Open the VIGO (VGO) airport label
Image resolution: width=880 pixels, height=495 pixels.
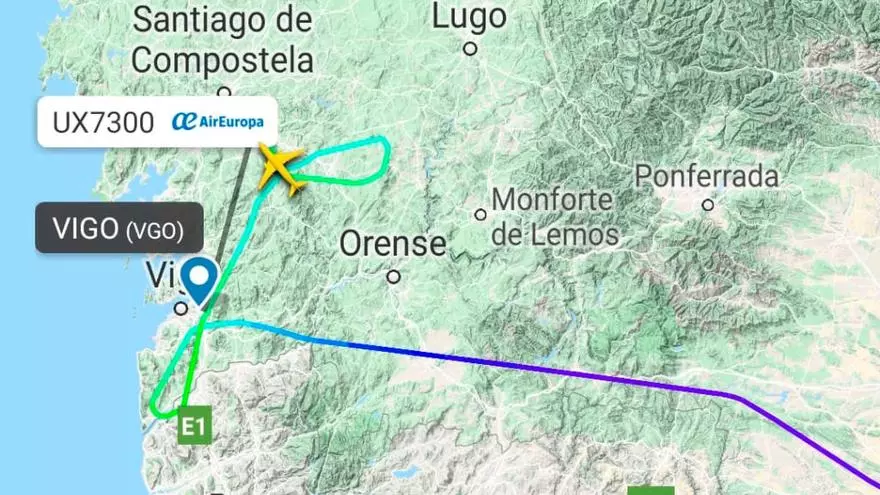click(119, 228)
